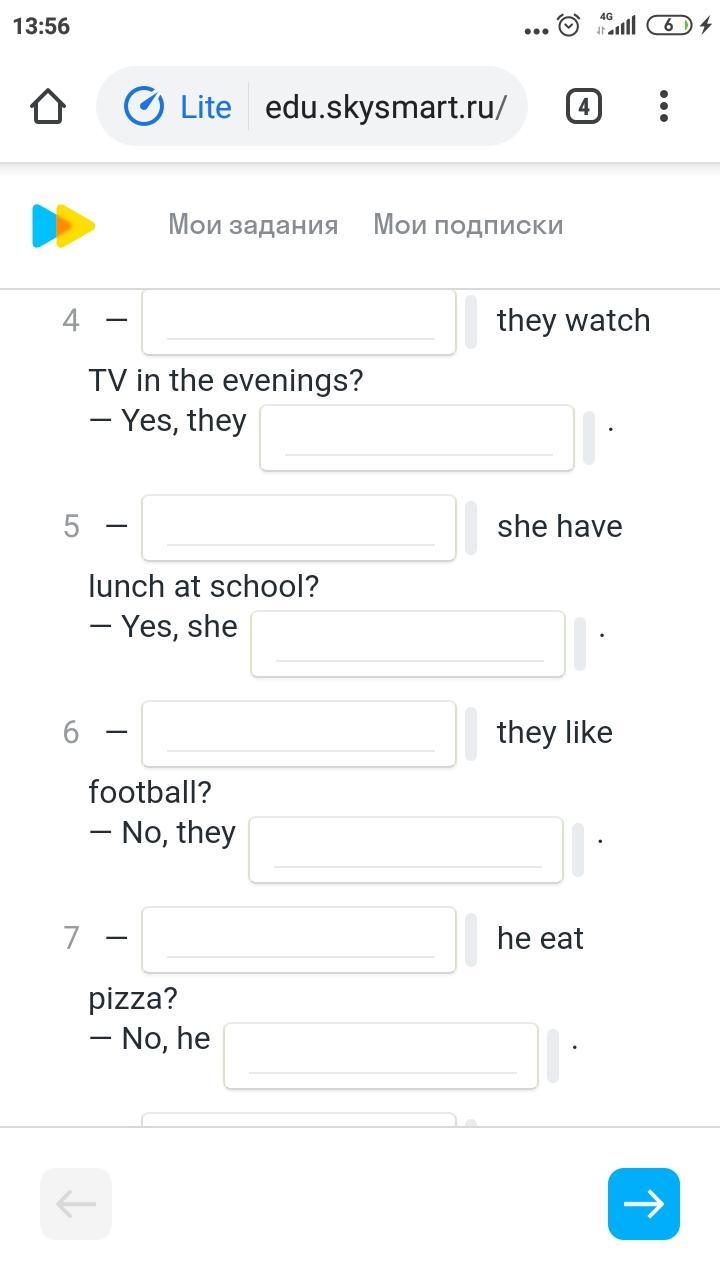Viewport: 720px width, 1280px height.
Task: Open the tab switcher showing 4 tabs
Action: (584, 106)
